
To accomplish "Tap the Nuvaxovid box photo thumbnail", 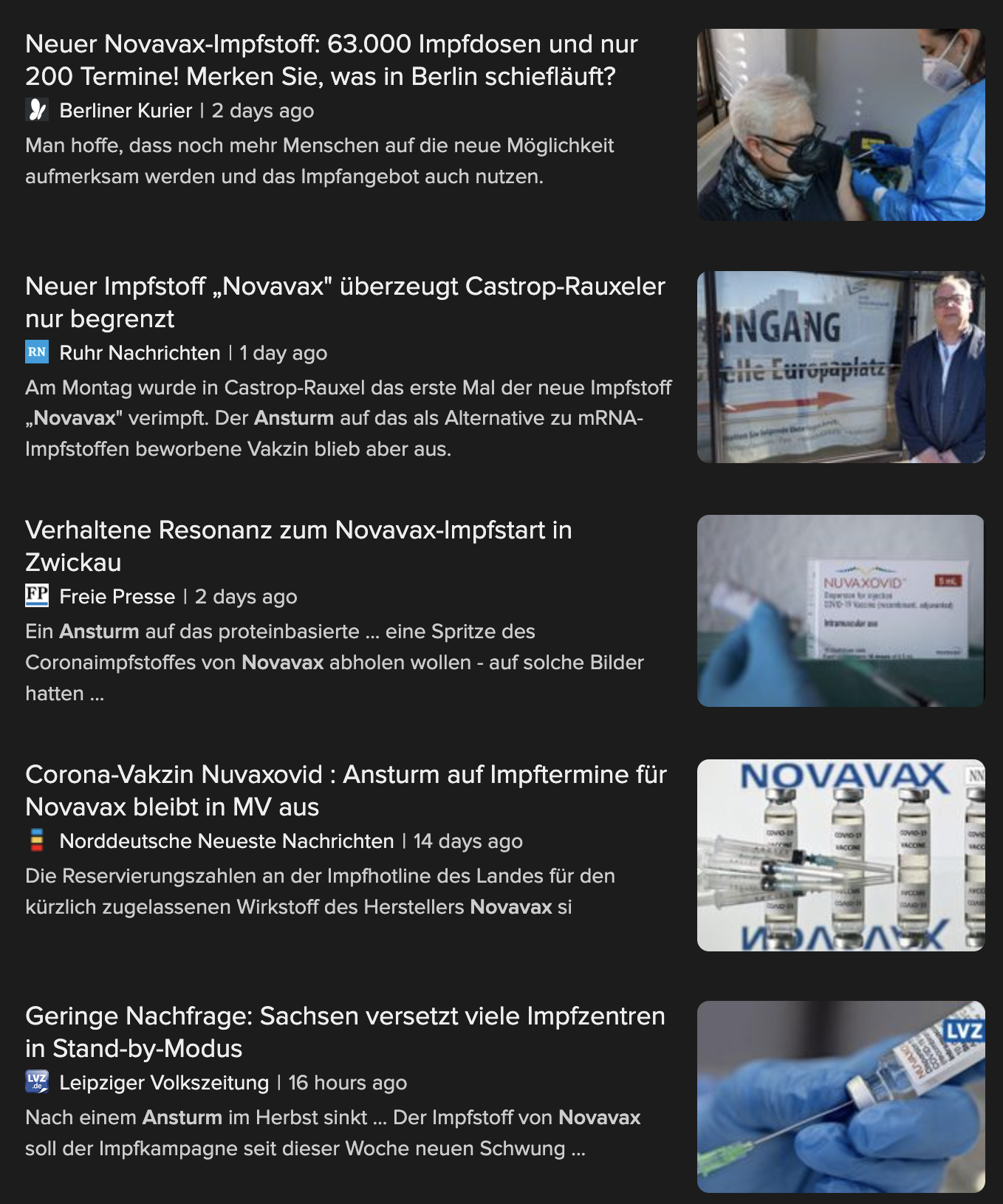I will tap(841, 611).
